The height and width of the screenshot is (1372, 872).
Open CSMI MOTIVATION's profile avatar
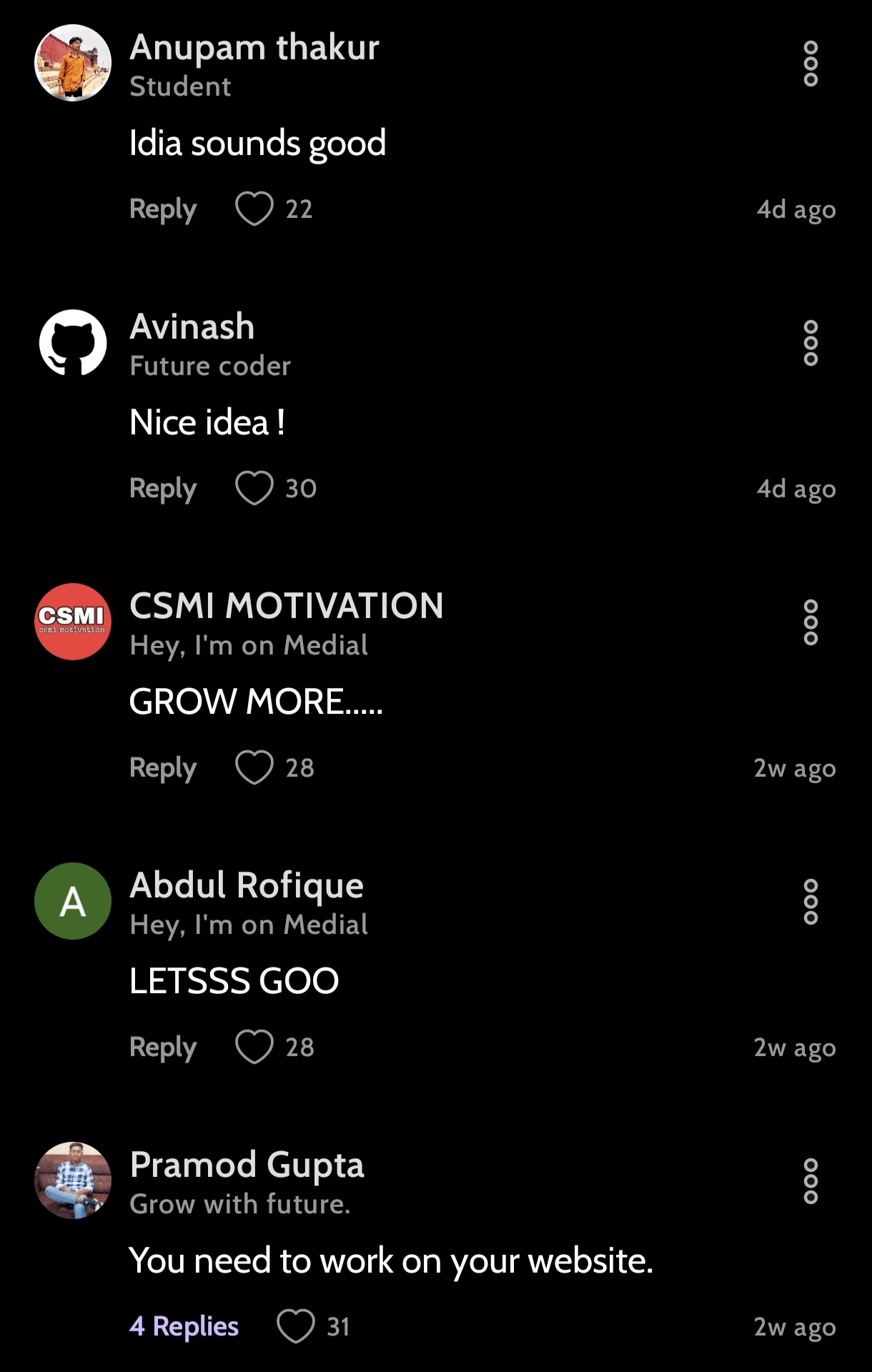[x=73, y=622]
